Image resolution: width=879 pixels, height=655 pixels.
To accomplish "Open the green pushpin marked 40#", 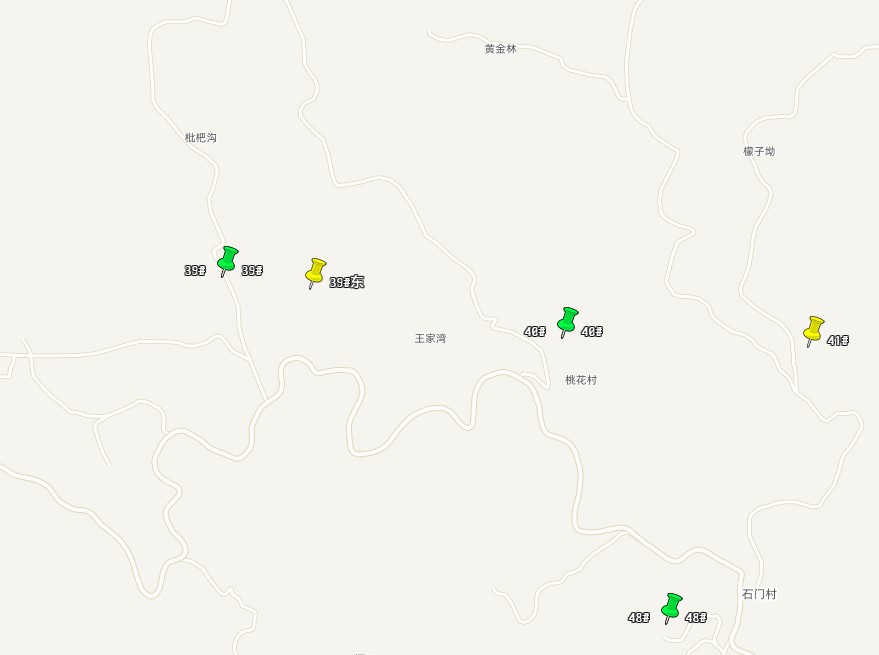I will pyautogui.click(x=568, y=320).
